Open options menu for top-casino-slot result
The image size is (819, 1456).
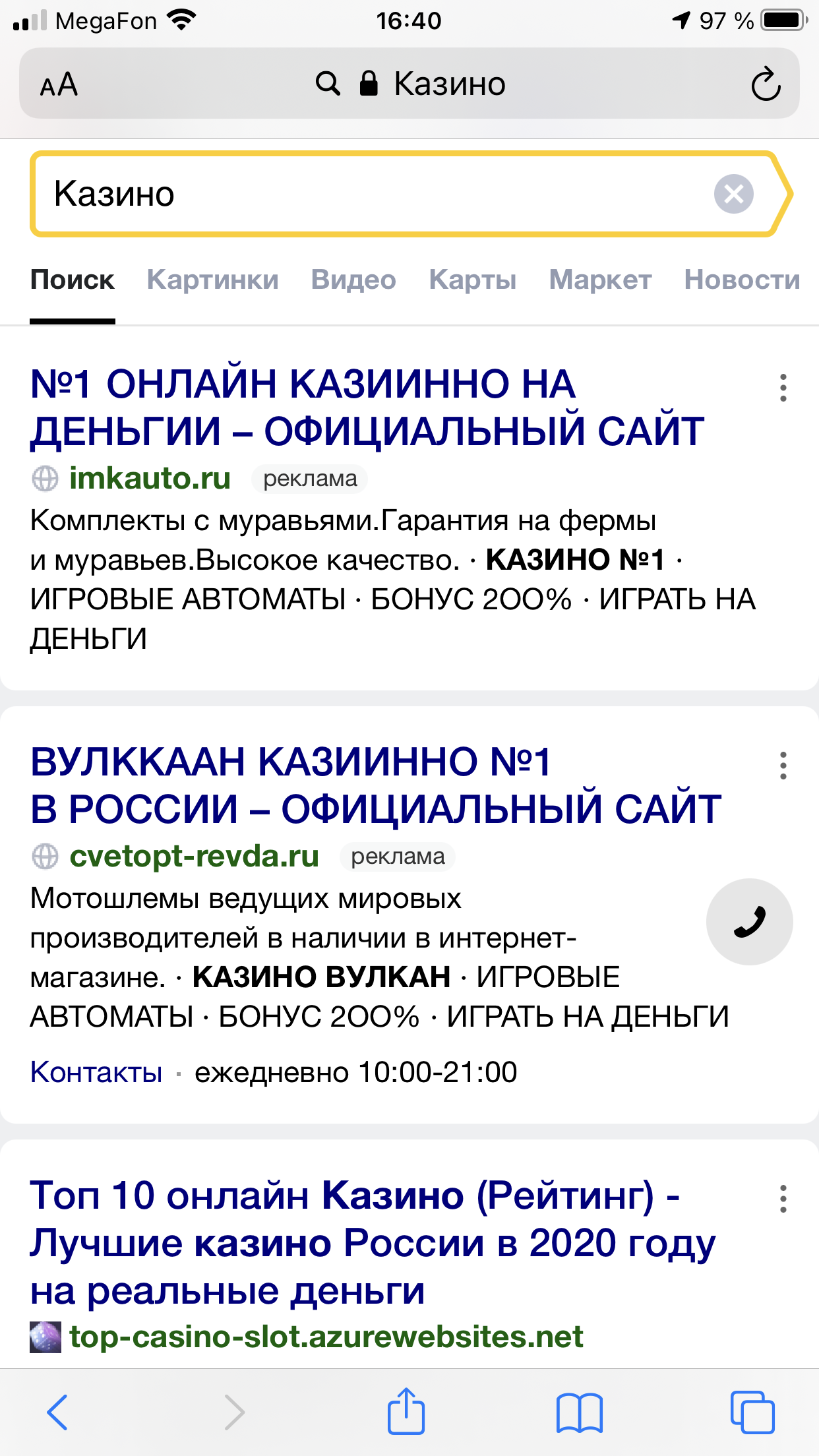tap(783, 1199)
